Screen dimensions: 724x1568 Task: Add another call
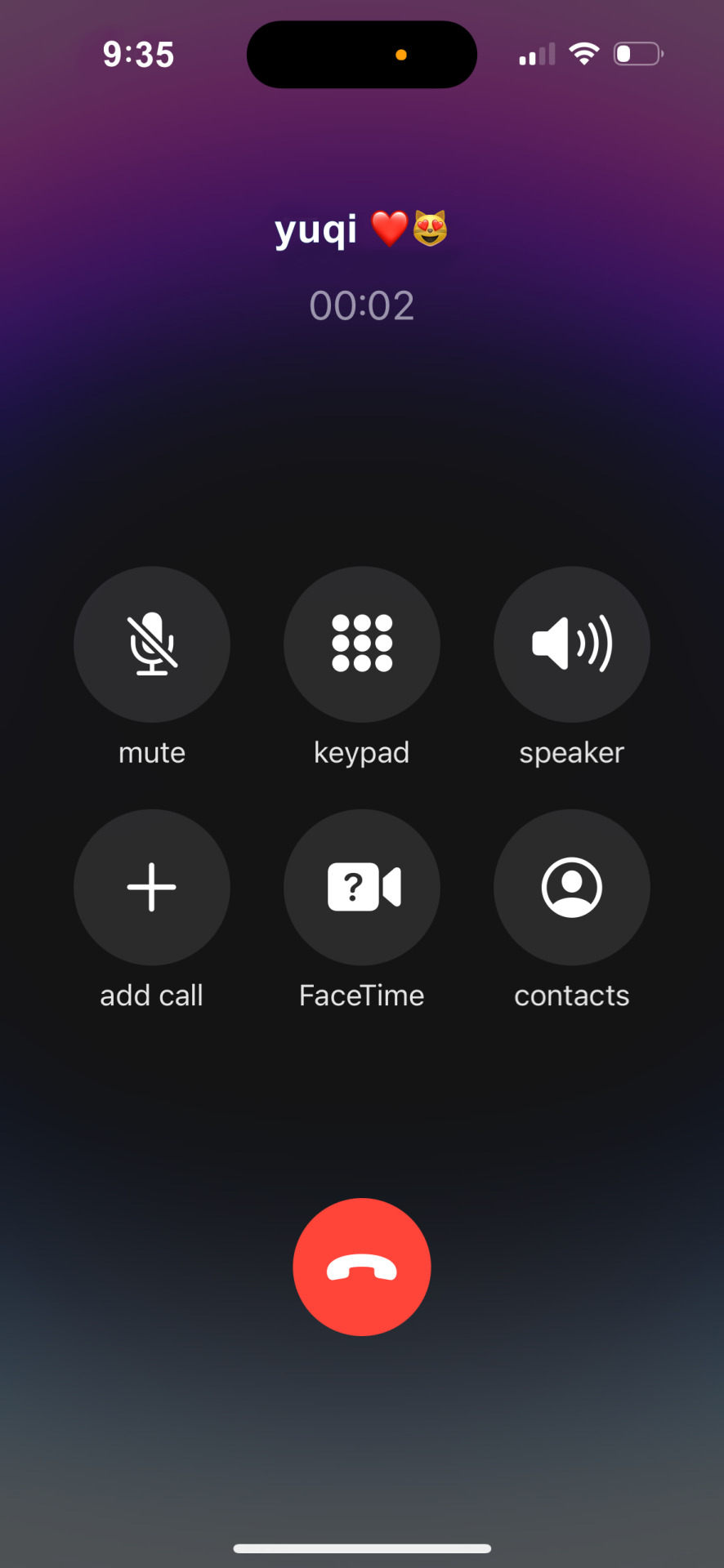[152, 887]
